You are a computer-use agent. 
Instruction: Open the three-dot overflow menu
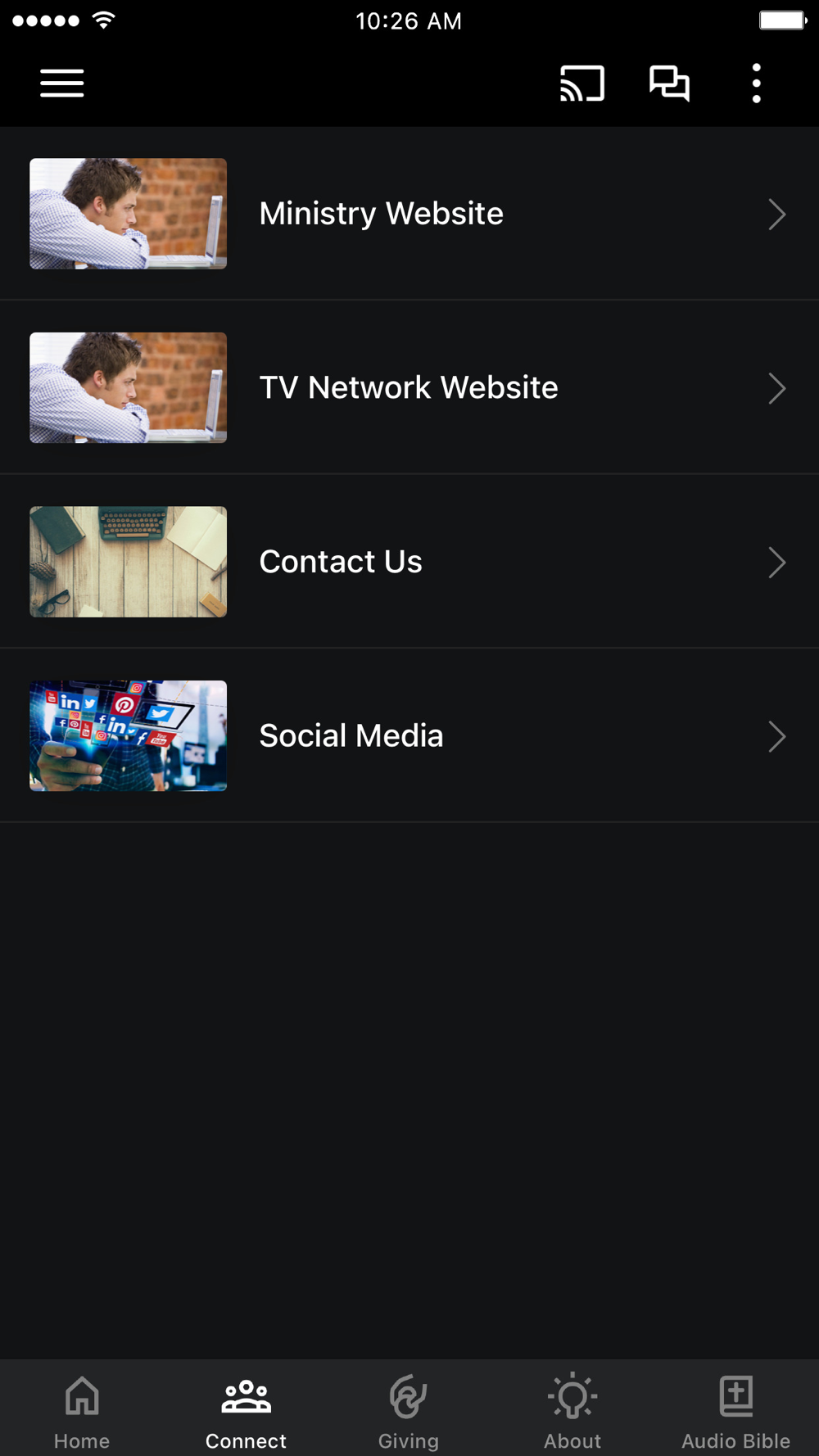pyautogui.click(x=757, y=84)
